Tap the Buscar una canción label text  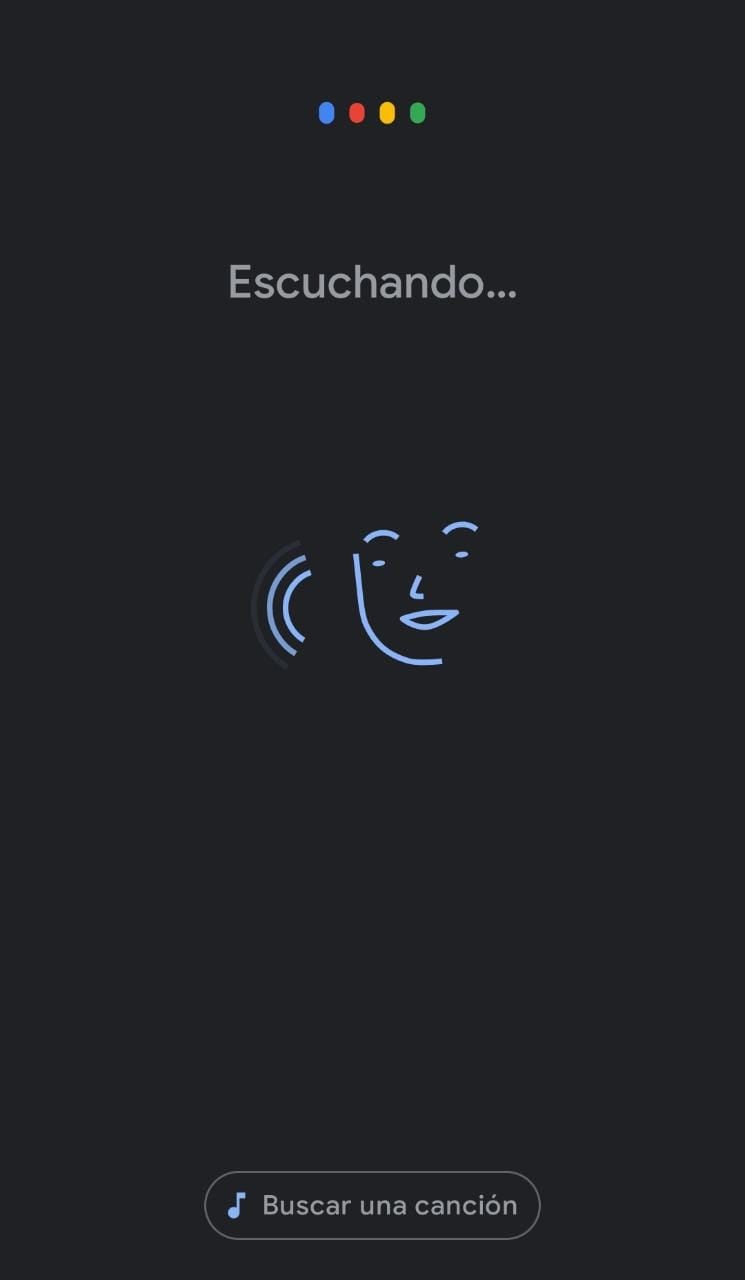click(x=390, y=1205)
